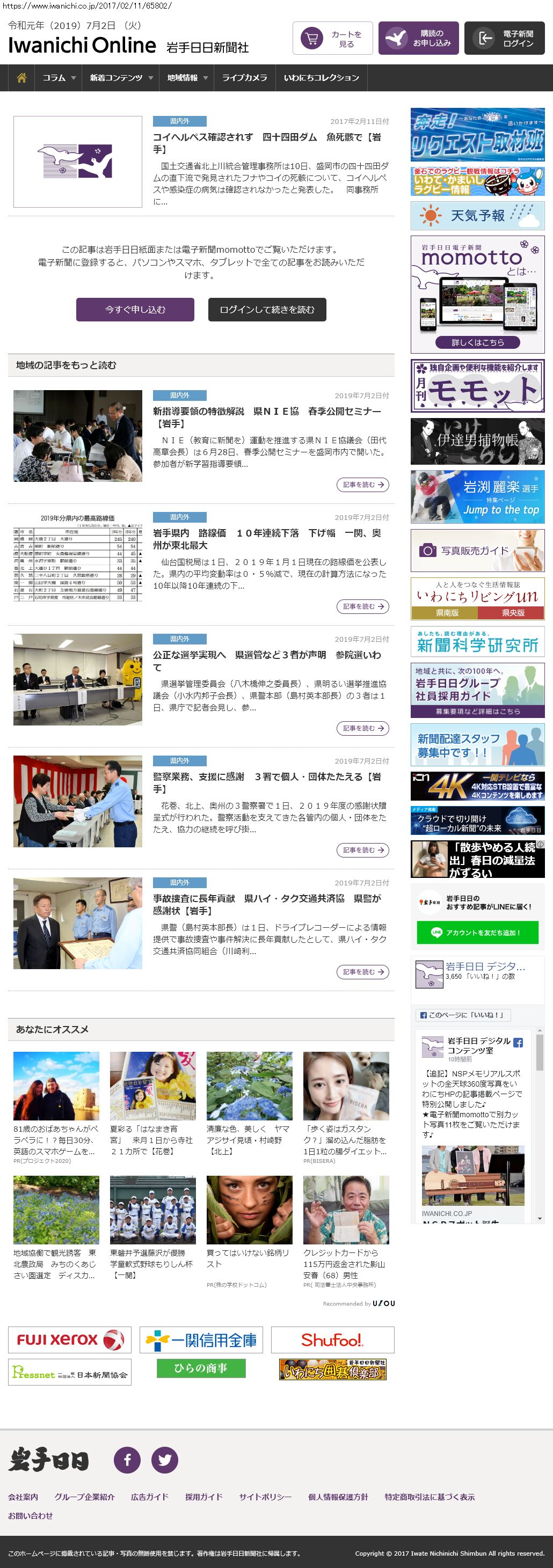Open the cart view button
553x1568 pixels.
coord(332,38)
